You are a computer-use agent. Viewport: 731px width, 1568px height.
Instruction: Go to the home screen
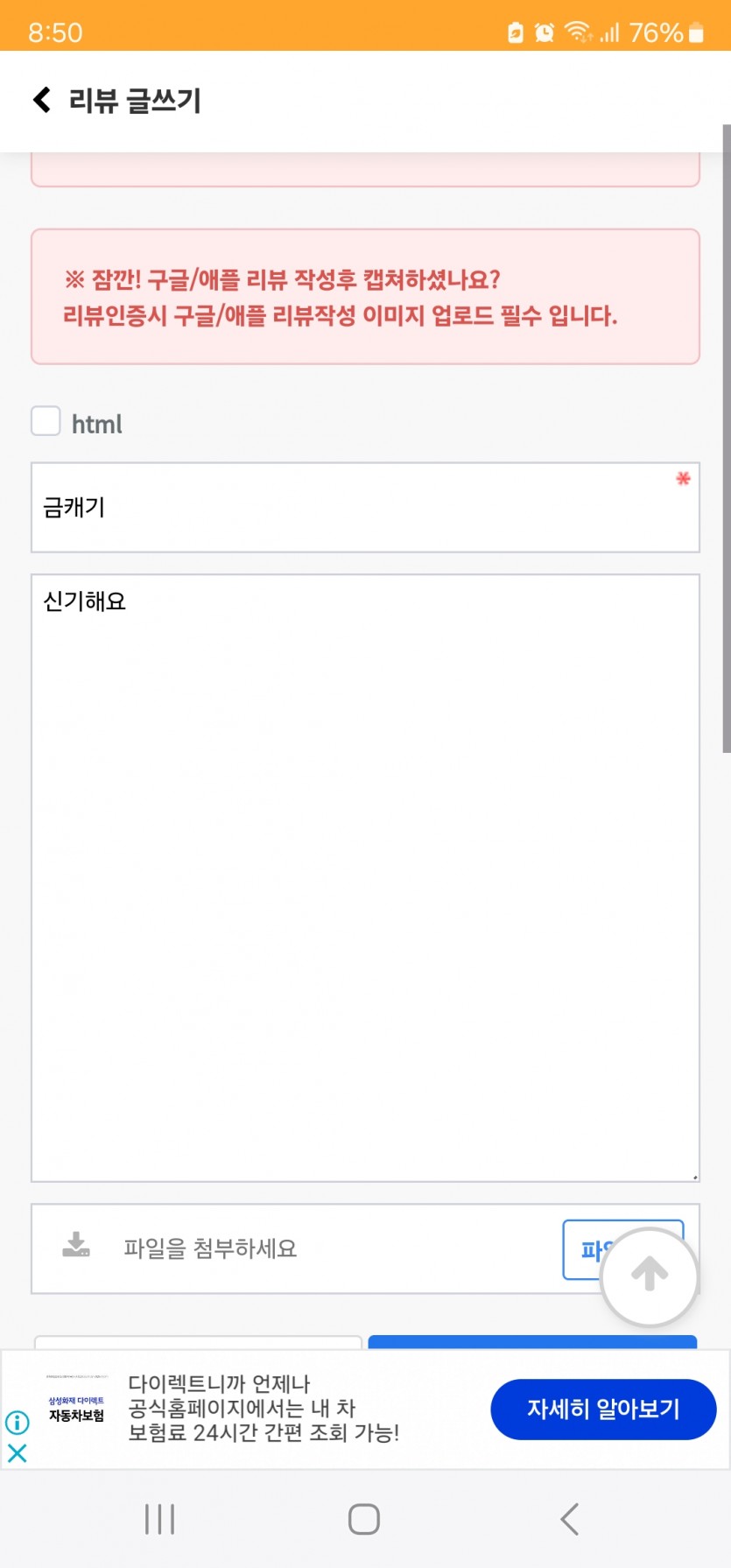364,1519
